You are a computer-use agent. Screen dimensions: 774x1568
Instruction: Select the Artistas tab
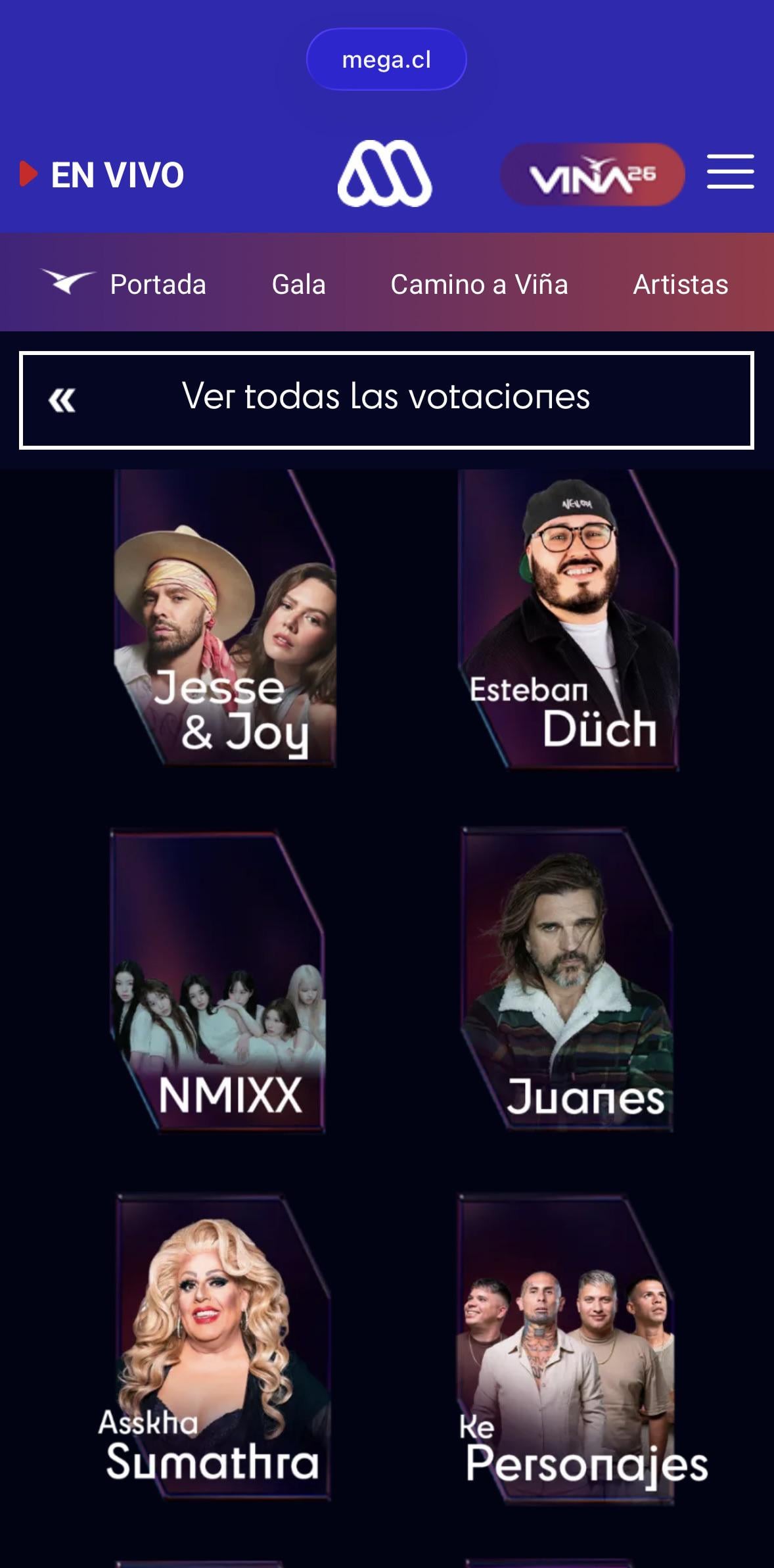click(x=680, y=285)
